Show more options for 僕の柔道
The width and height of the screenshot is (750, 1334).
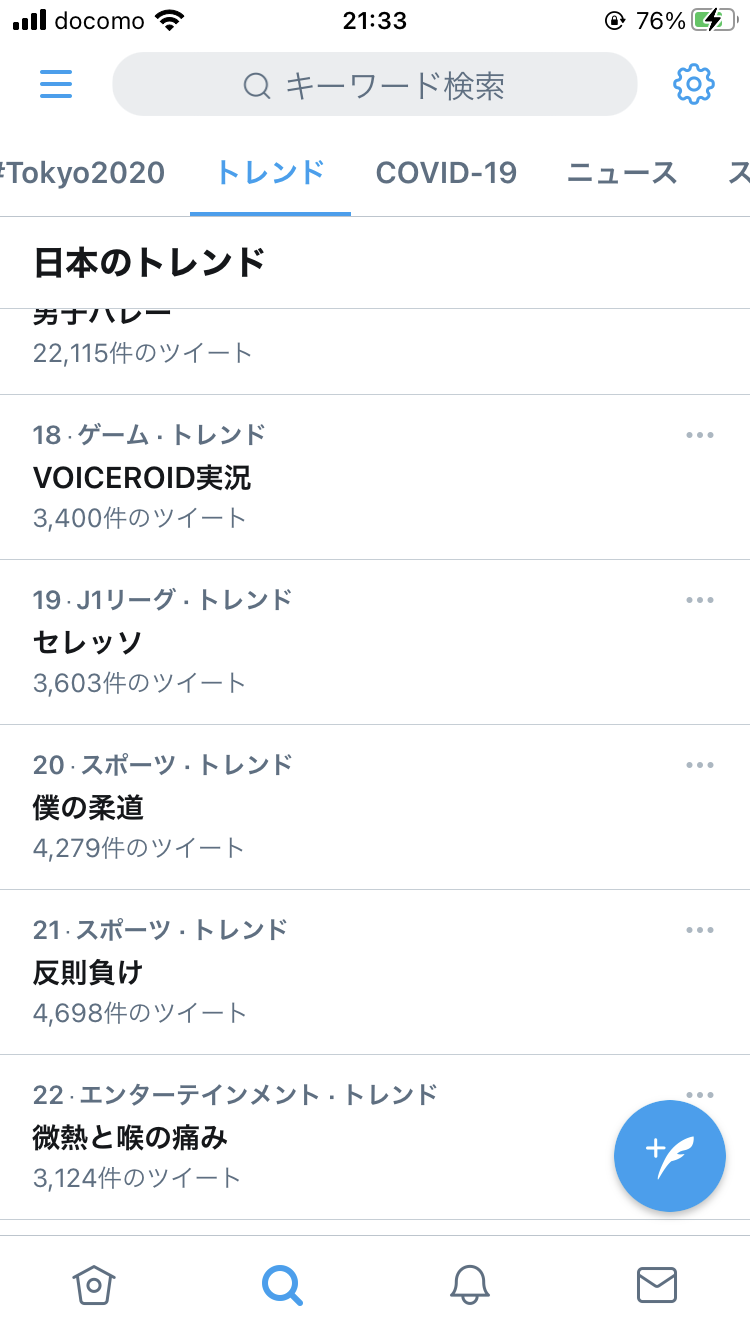tap(700, 765)
